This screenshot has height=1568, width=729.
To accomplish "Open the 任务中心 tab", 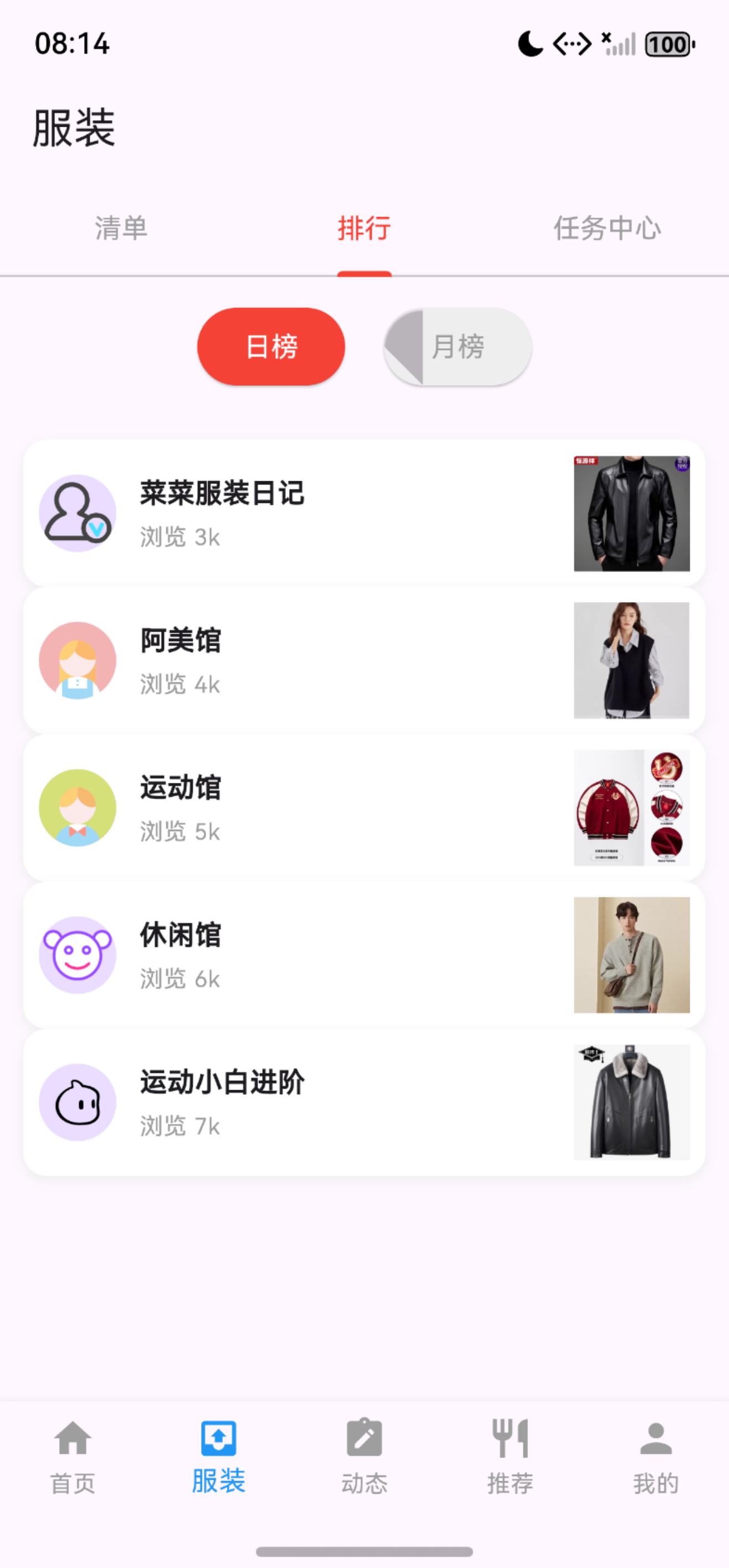I will click(x=607, y=229).
